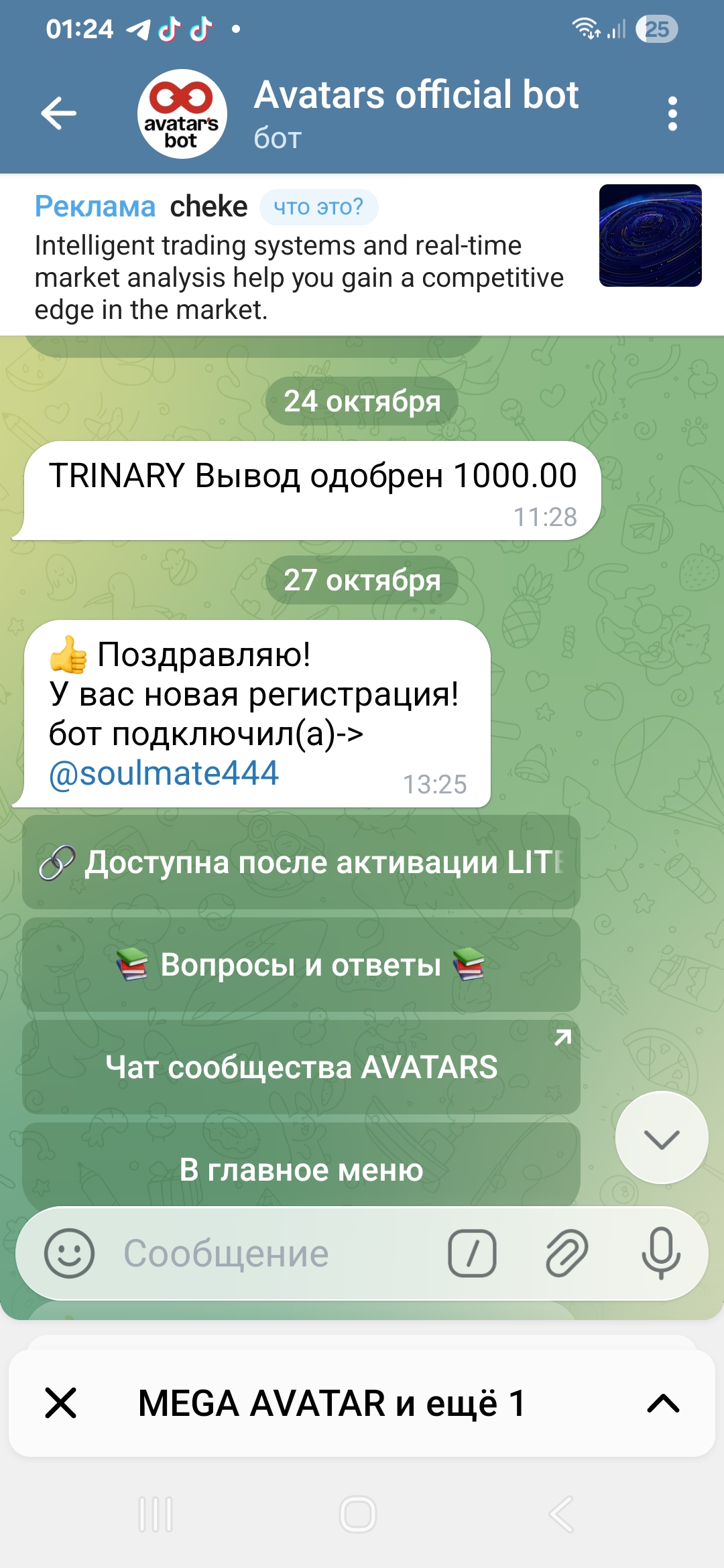Jump to the latest messages

point(661,1138)
